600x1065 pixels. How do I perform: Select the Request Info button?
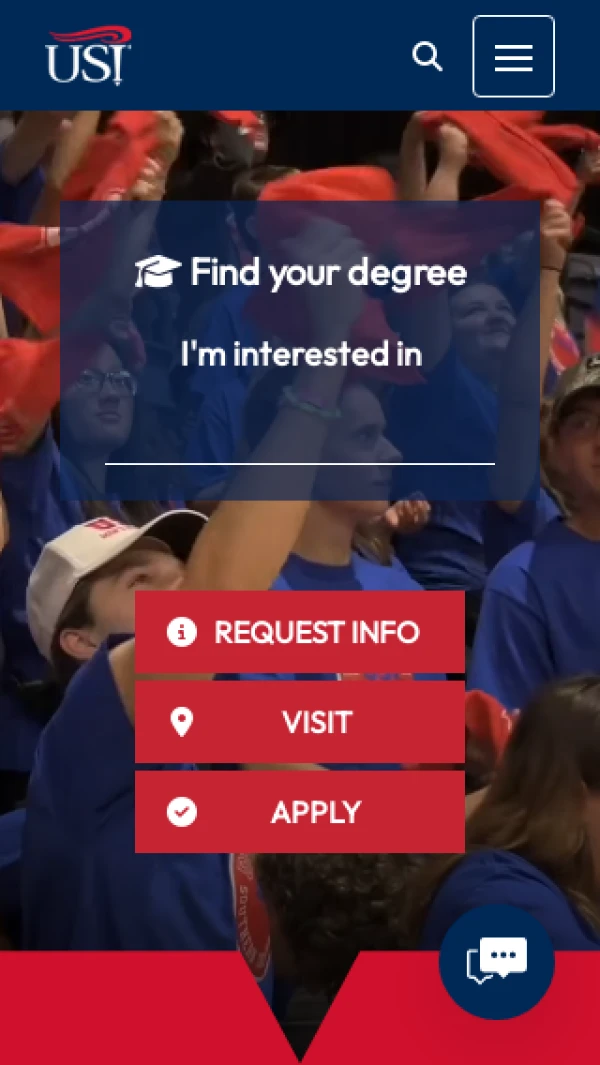(300, 632)
